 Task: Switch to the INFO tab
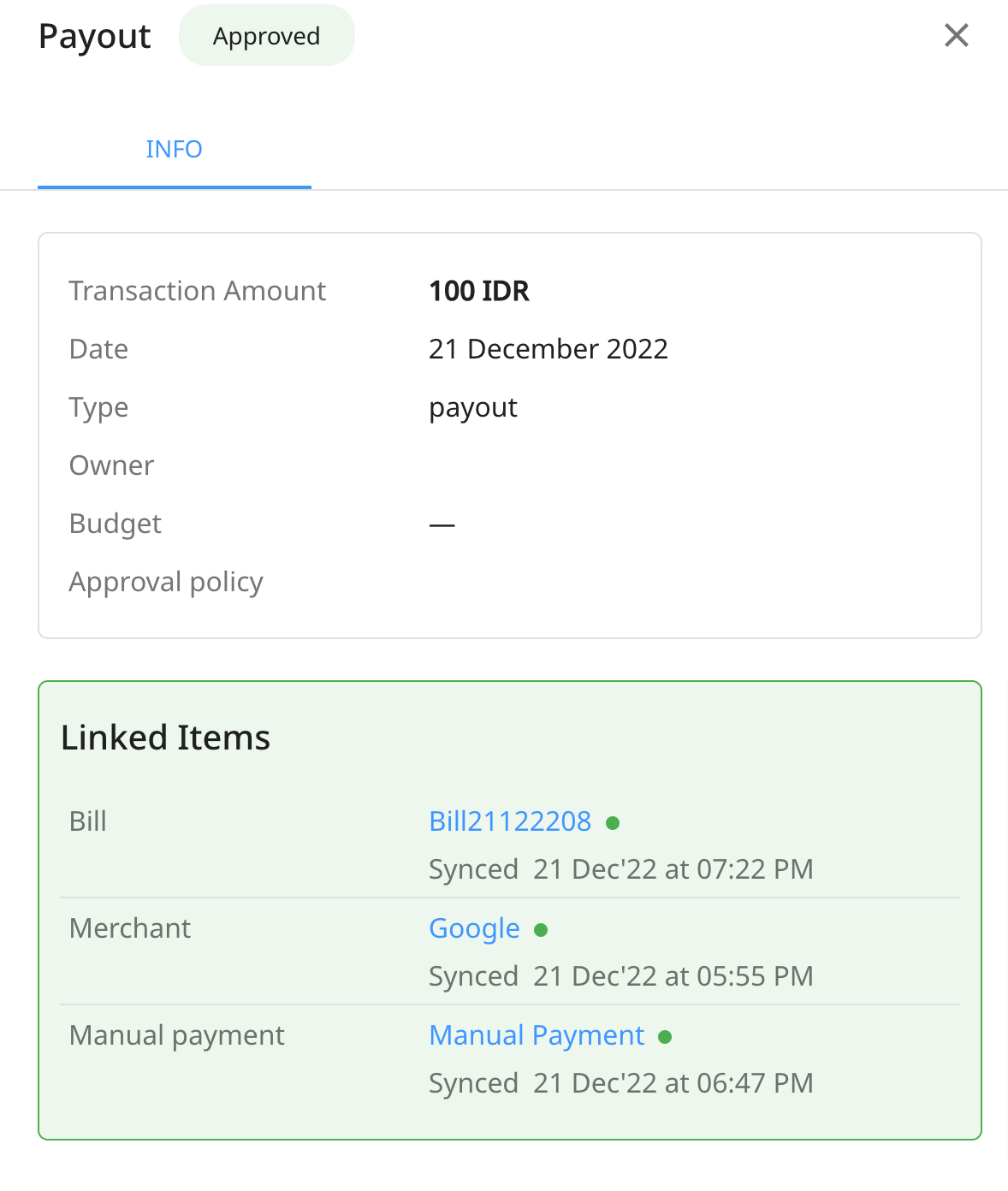(174, 149)
